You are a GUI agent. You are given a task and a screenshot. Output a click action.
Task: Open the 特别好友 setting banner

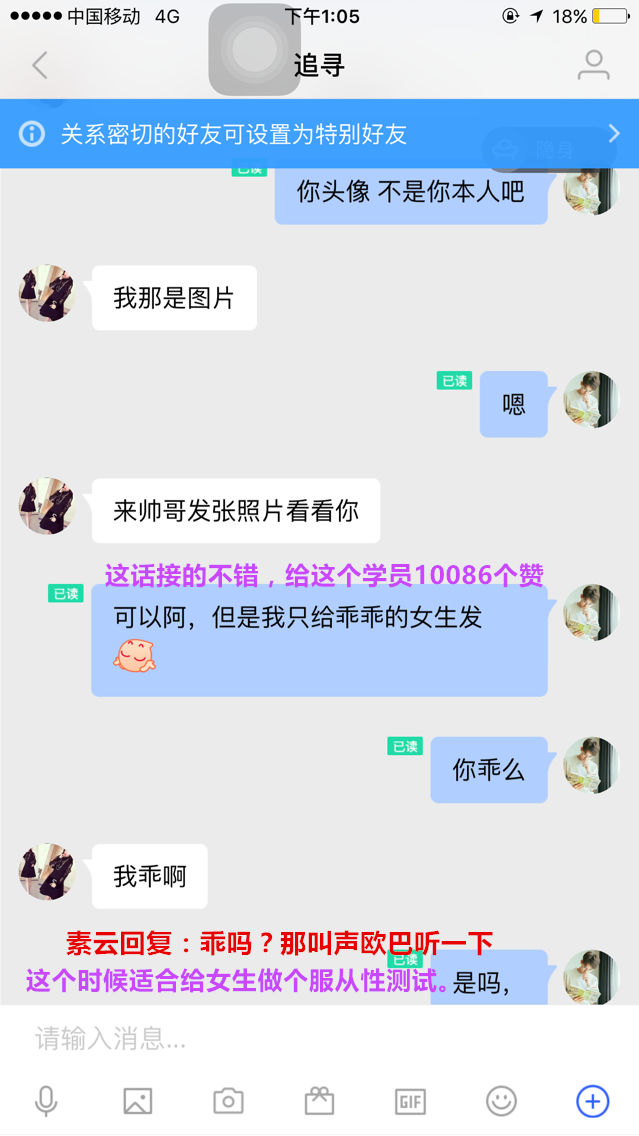pos(319,134)
